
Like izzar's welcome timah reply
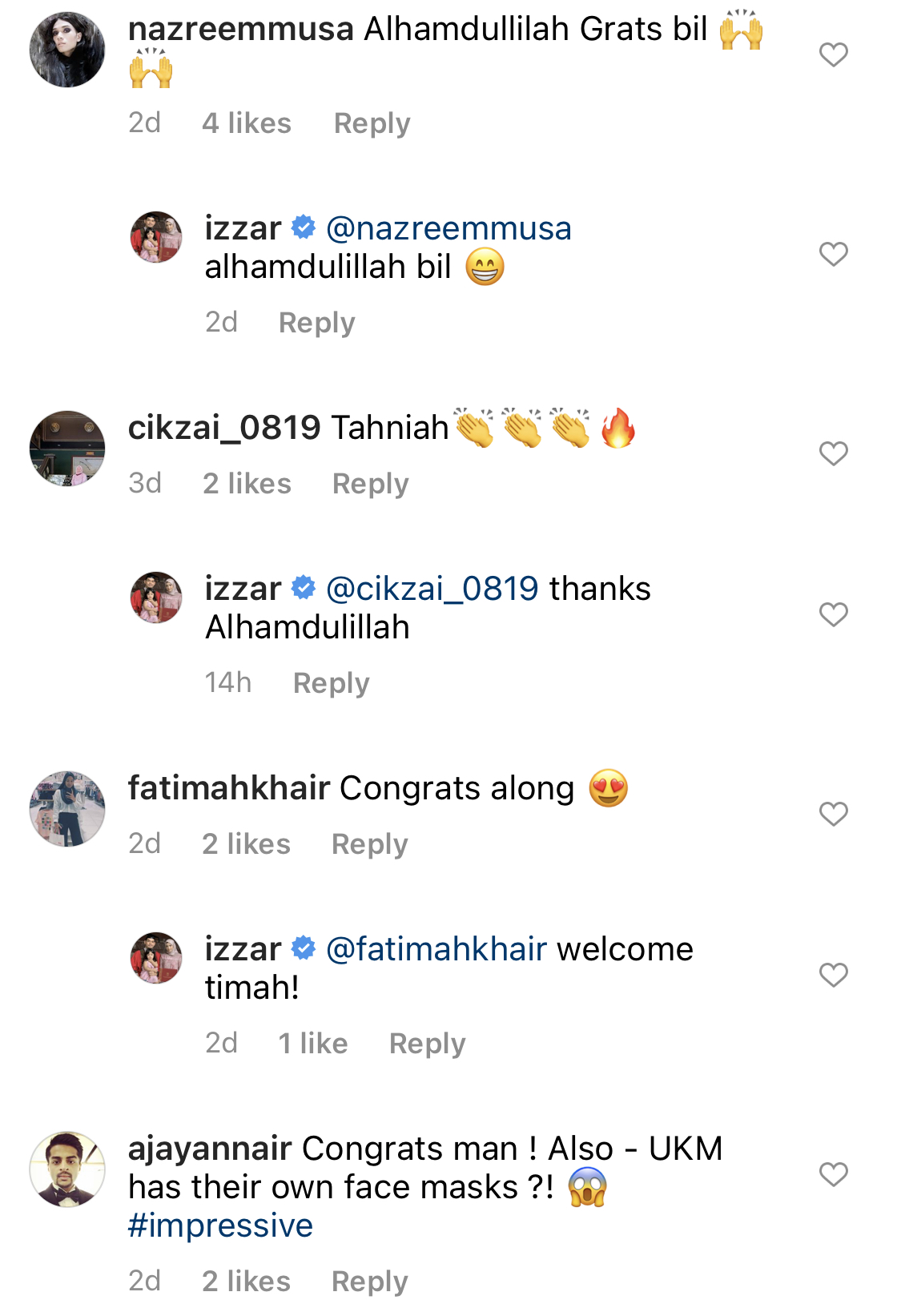(x=833, y=976)
